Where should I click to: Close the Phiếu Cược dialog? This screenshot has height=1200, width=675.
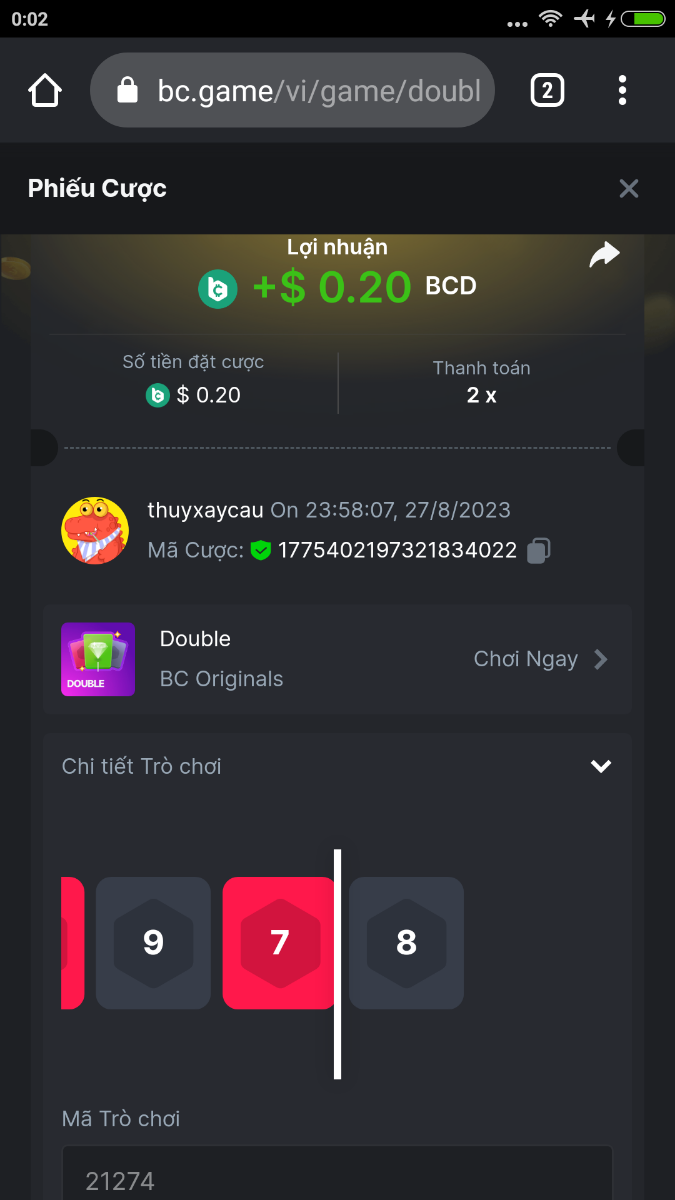coord(628,188)
